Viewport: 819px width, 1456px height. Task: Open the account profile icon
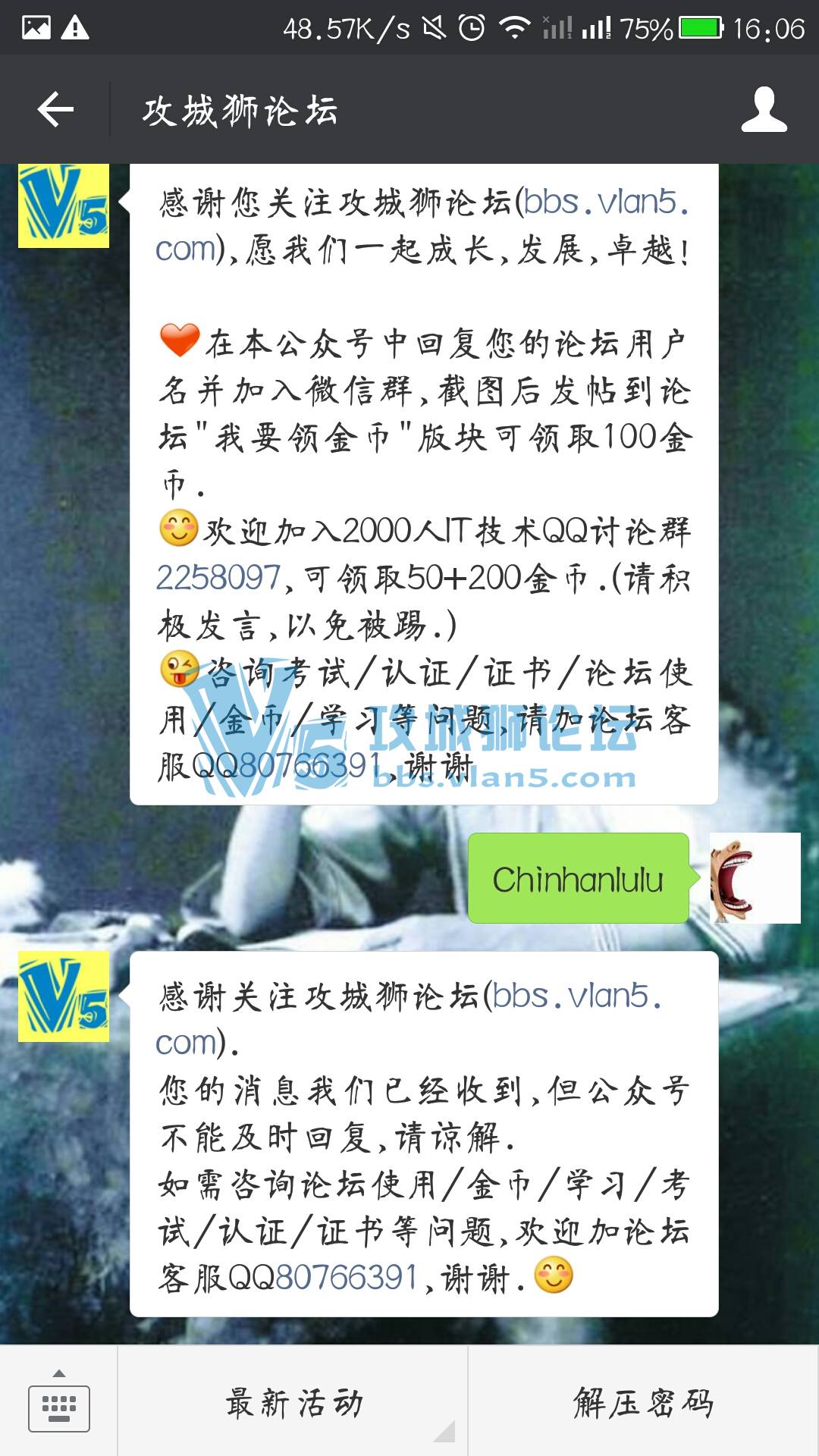pos(764,110)
